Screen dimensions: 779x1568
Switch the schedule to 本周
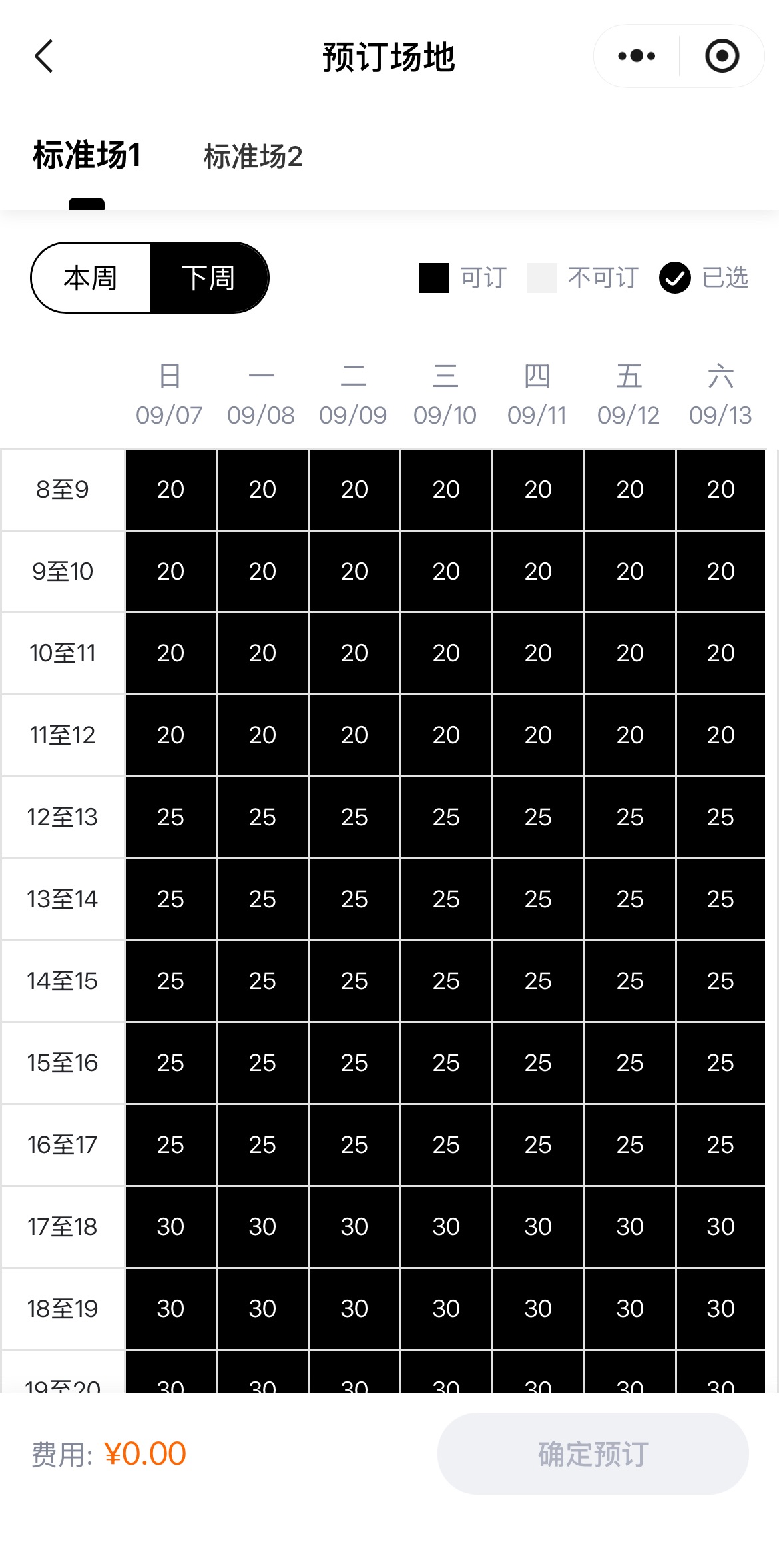coord(91,278)
